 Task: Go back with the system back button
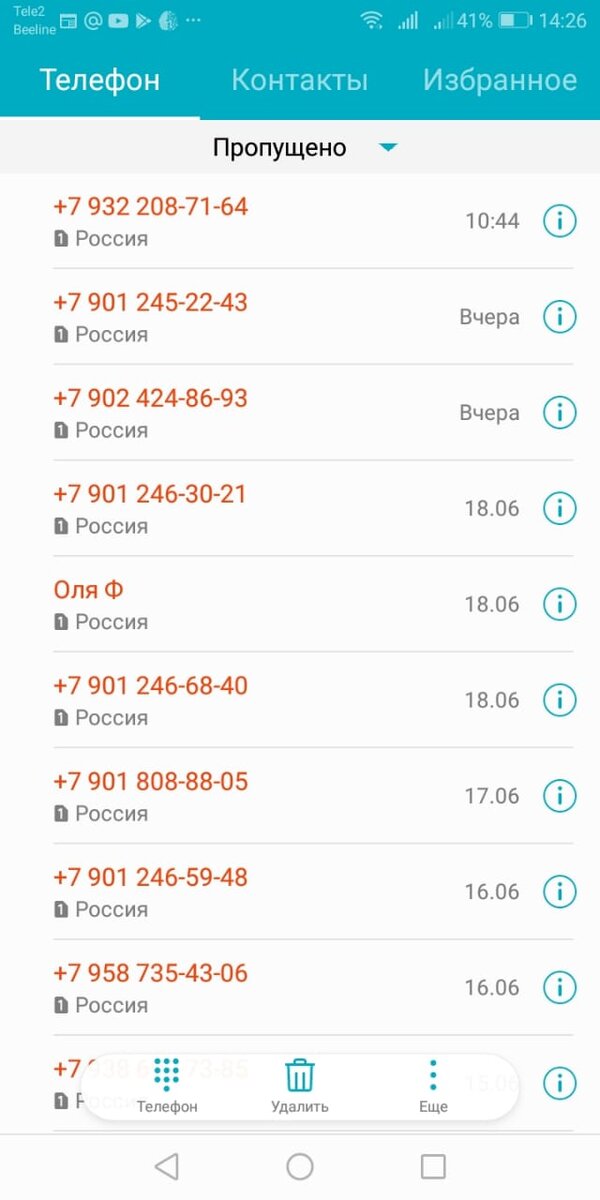[166, 1166]
